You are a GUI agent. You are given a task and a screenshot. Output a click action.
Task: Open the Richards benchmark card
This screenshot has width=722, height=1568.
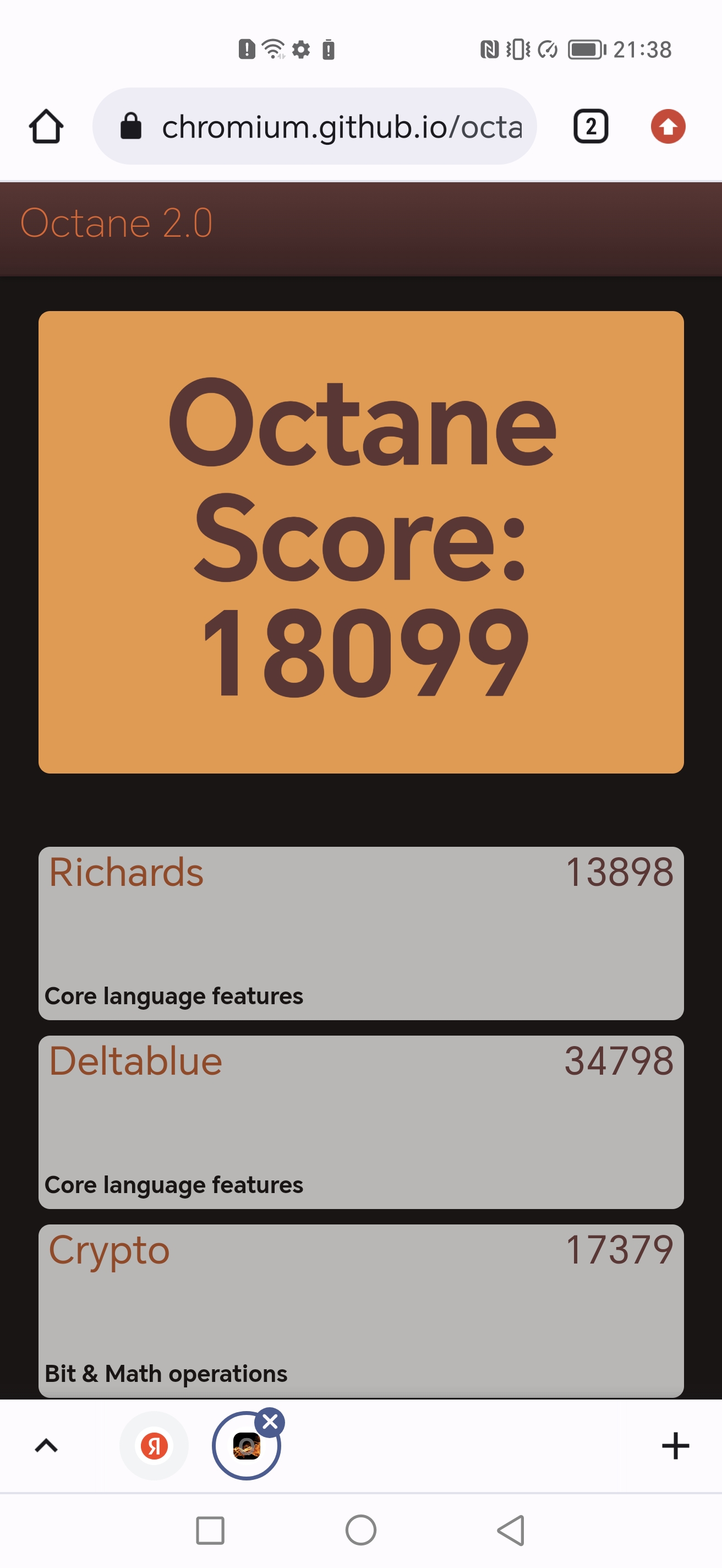coord(360,933)
